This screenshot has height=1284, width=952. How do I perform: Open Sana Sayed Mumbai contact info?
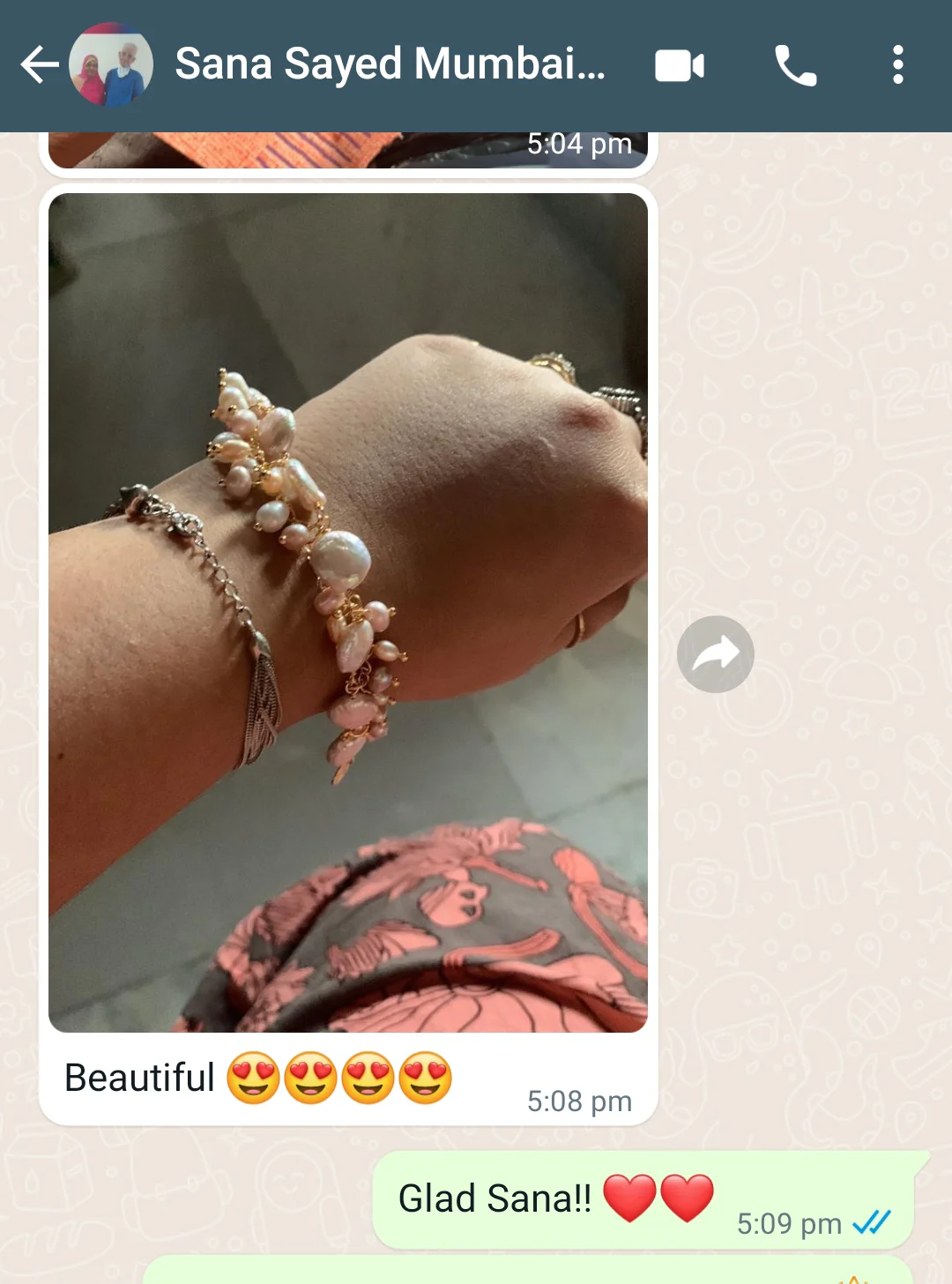(390, 64)
